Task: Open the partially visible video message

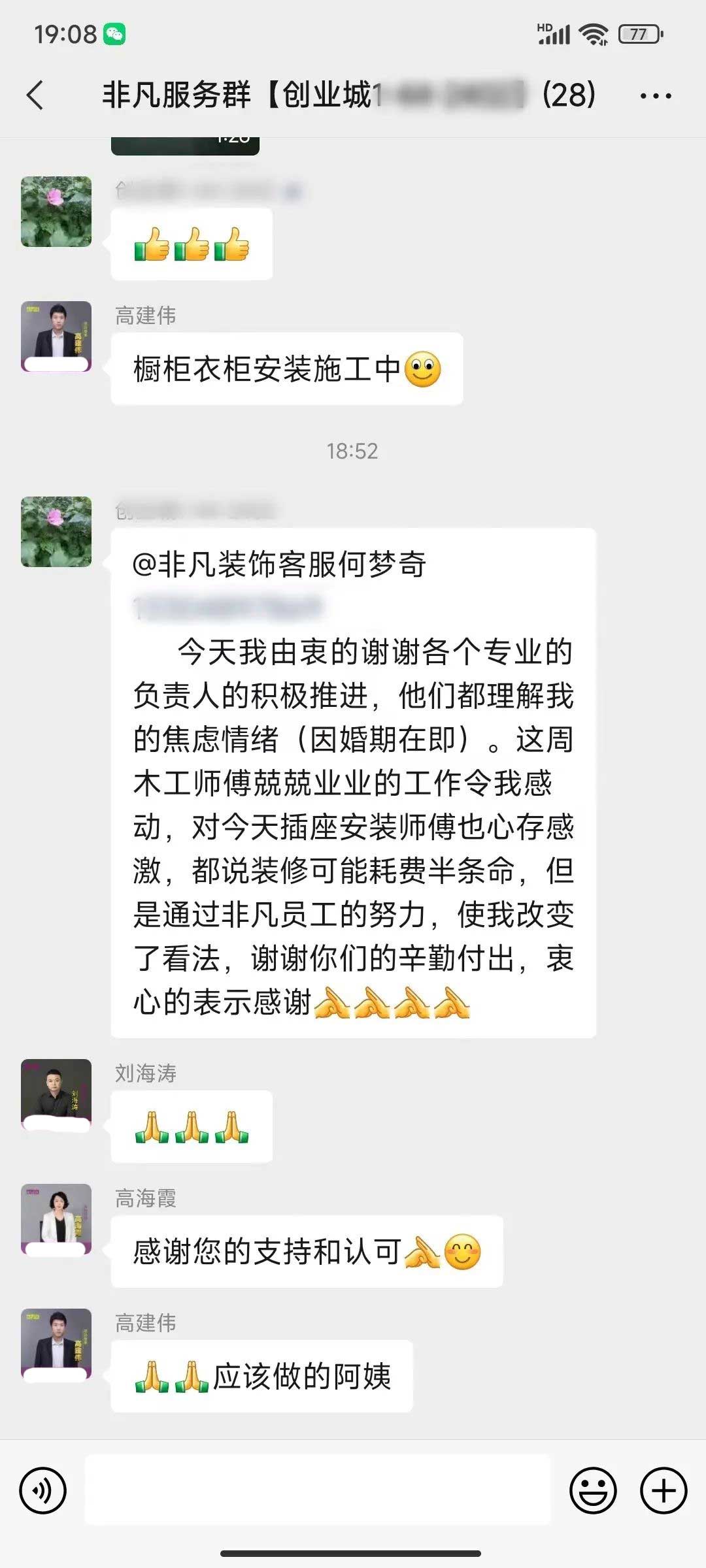Action: tap(185, 145)
